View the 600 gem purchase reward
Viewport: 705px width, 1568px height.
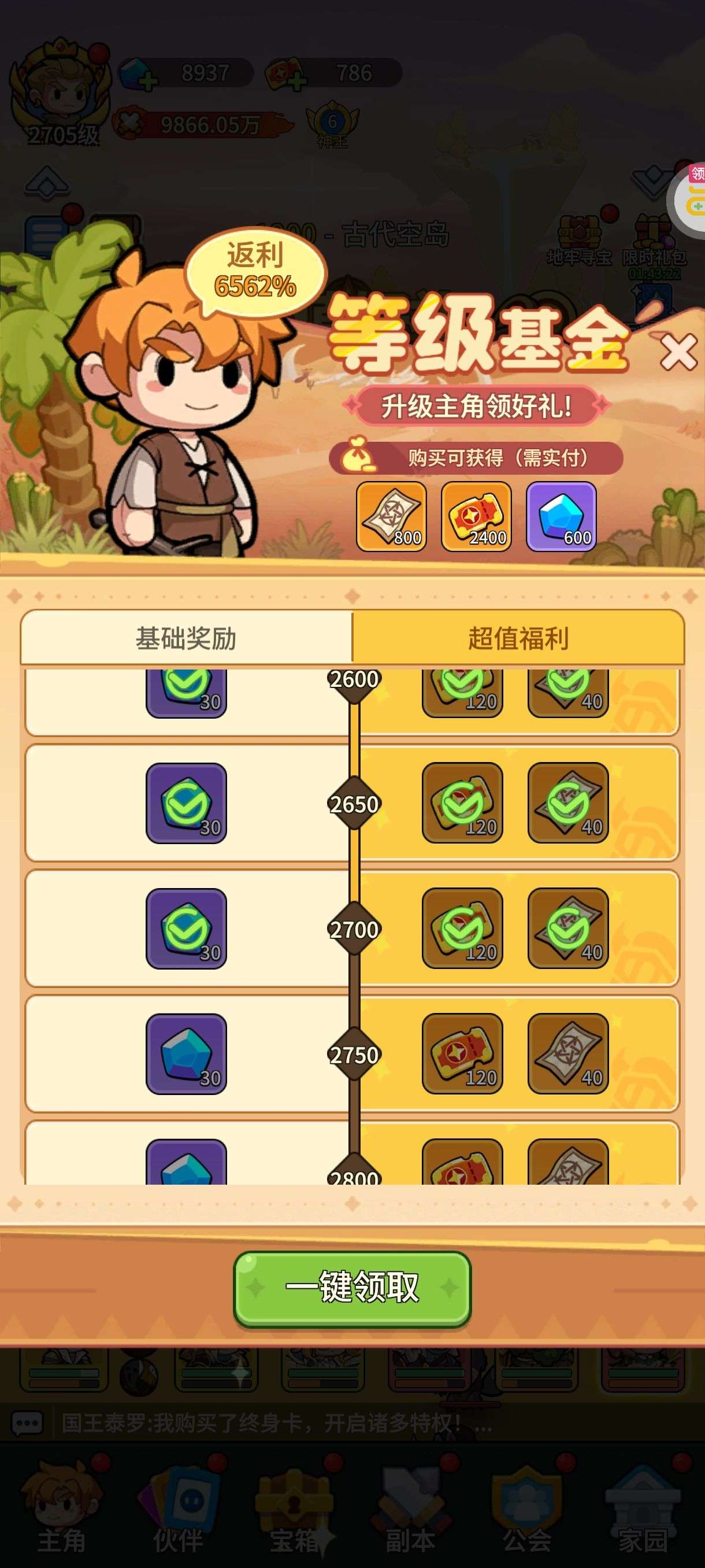560,516
